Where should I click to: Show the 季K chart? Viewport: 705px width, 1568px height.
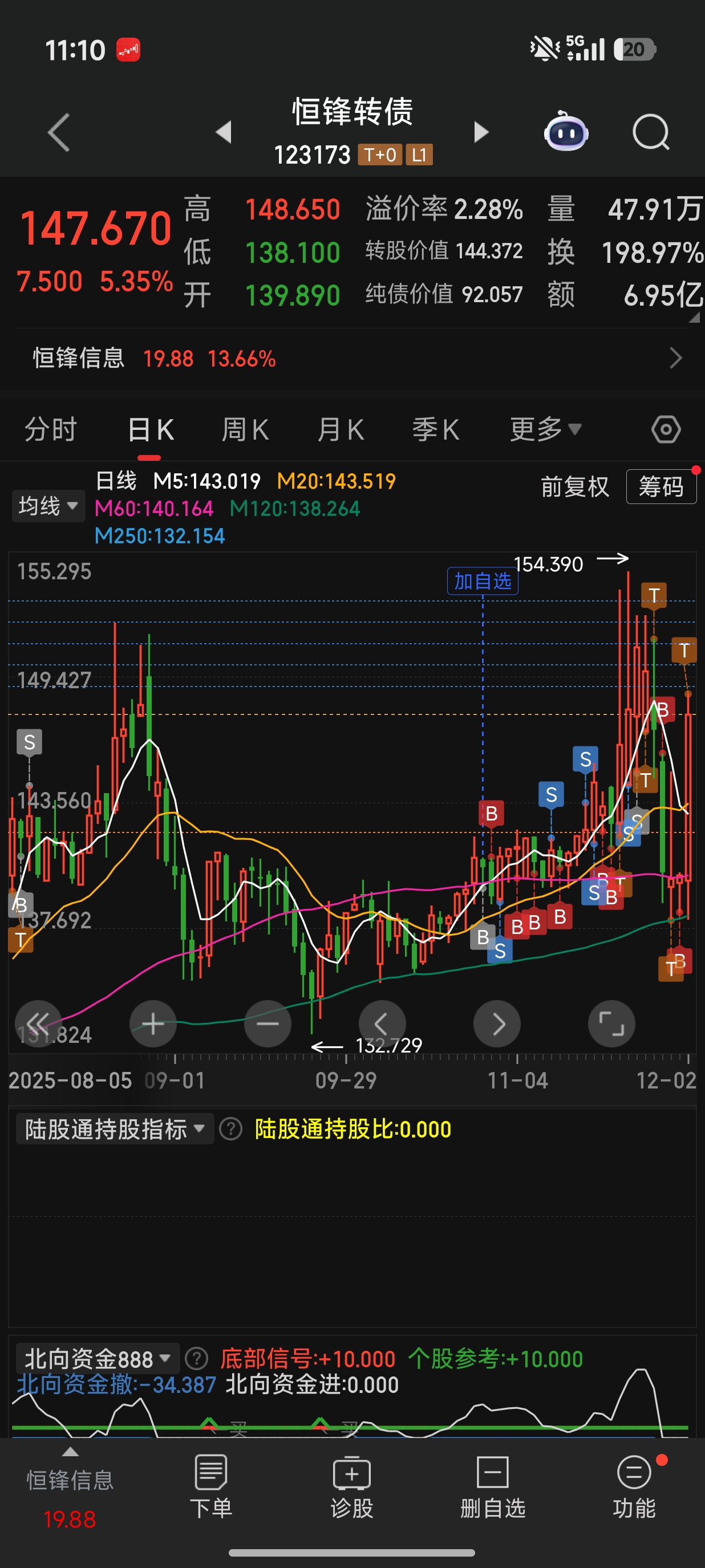point(436,430)
